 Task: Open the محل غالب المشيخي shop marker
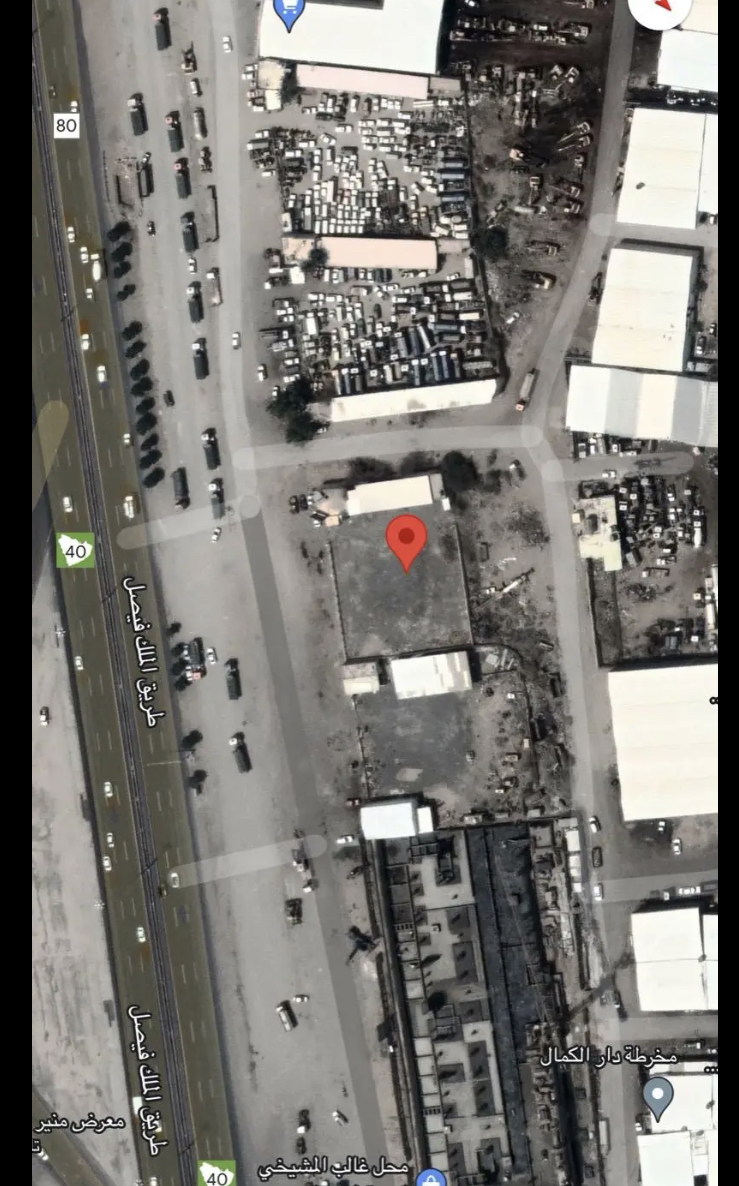click(431, 1178)
